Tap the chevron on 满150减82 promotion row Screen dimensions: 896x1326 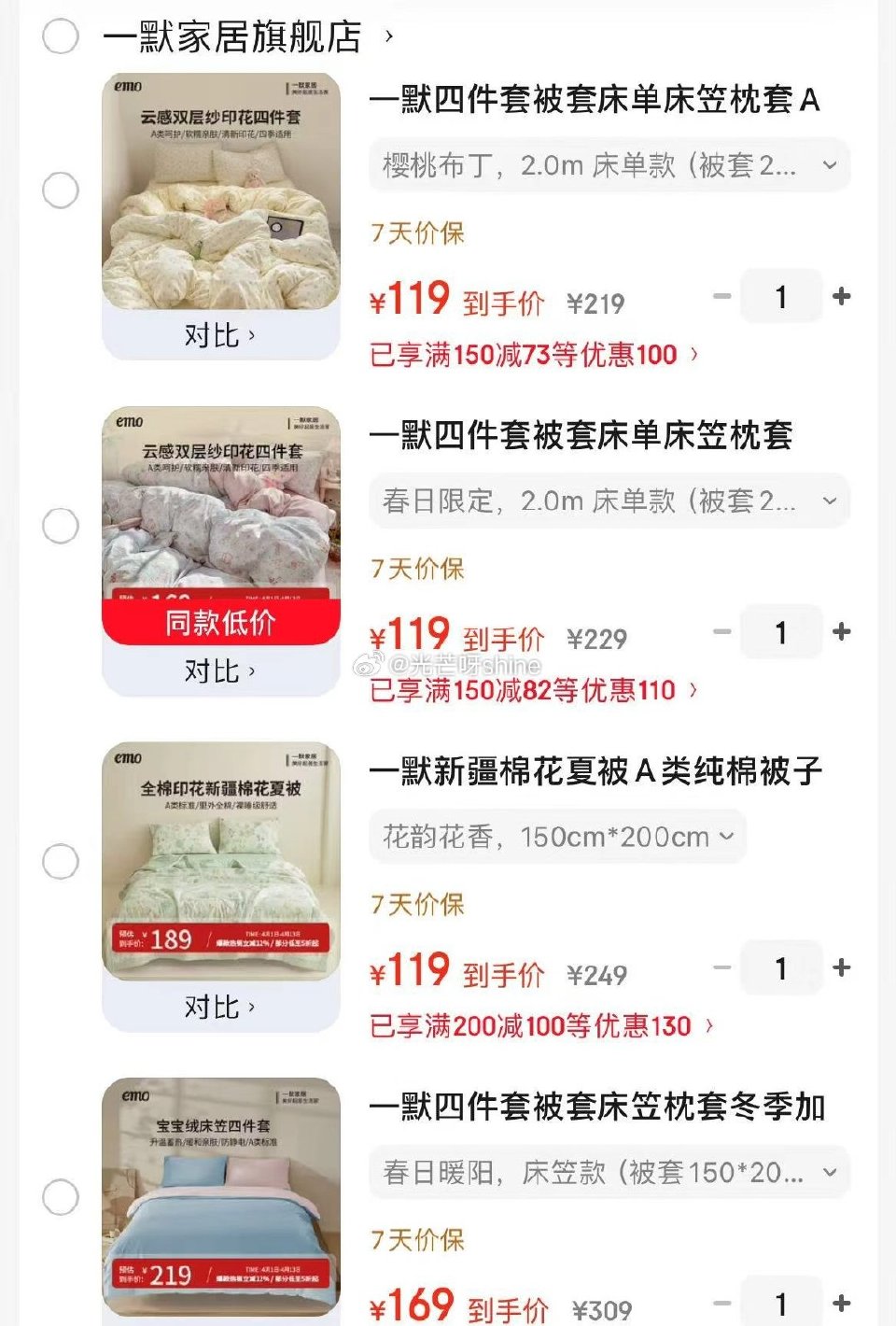[691, 691]
